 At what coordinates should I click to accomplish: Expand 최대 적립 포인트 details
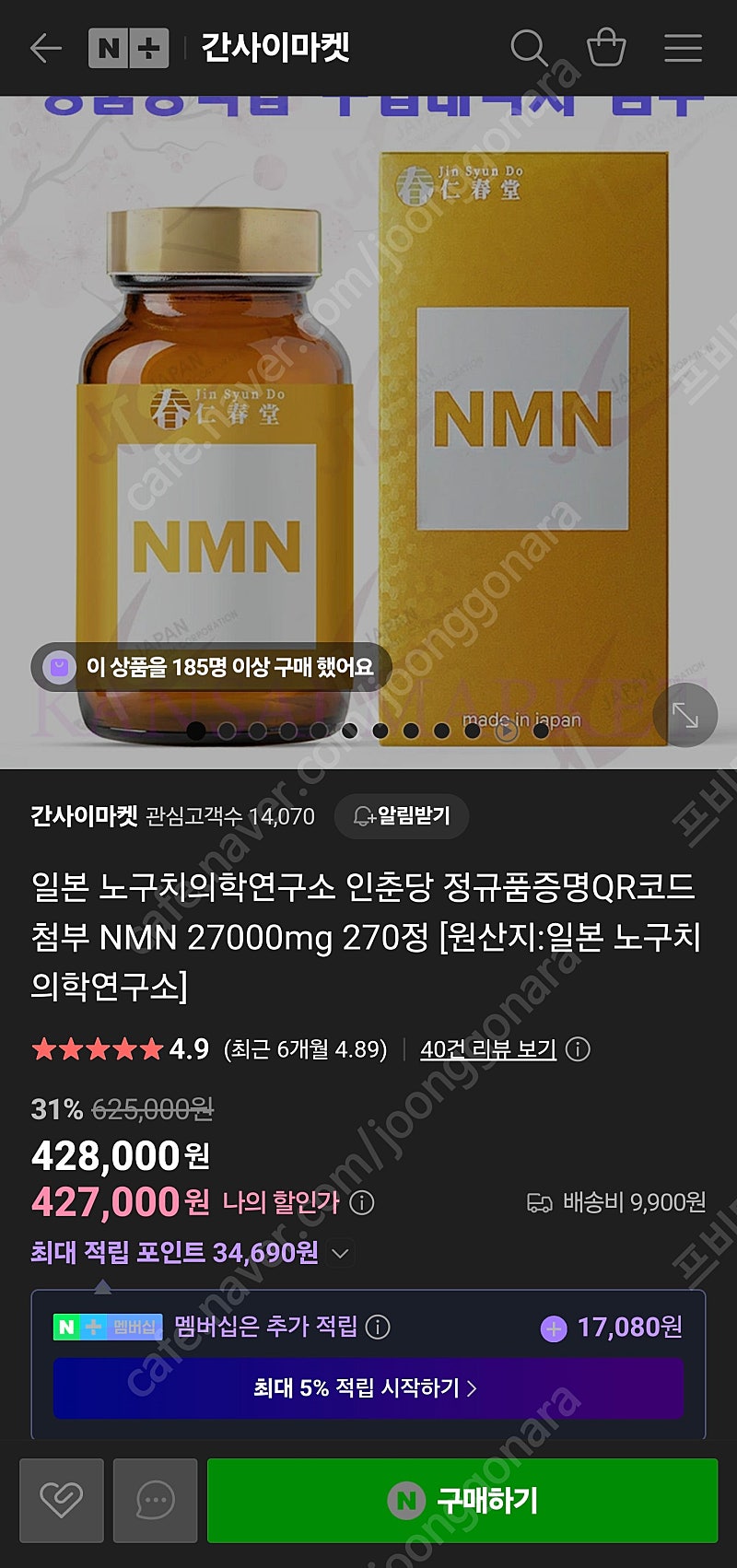[340, 1253]
